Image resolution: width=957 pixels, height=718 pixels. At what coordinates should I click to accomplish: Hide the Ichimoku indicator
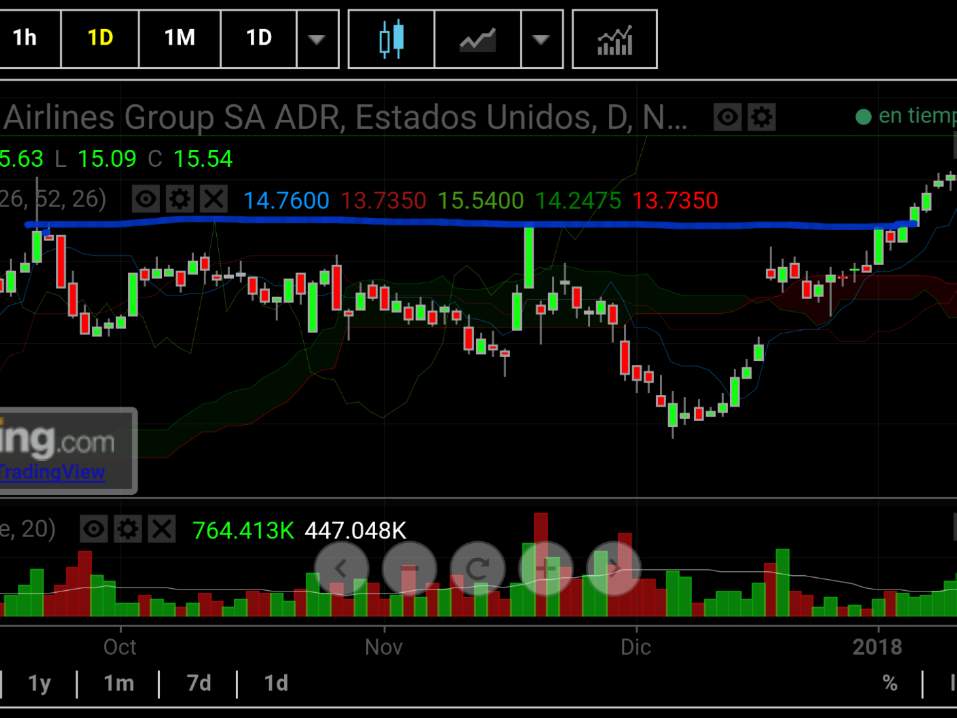(147, 199)
